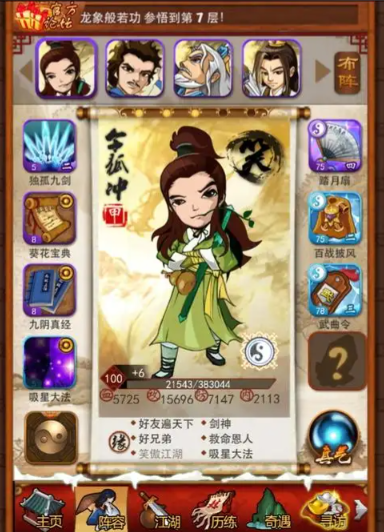
Task: Tap the bronze yin-yang button at lower left
Action: click(x=52, y=438)
